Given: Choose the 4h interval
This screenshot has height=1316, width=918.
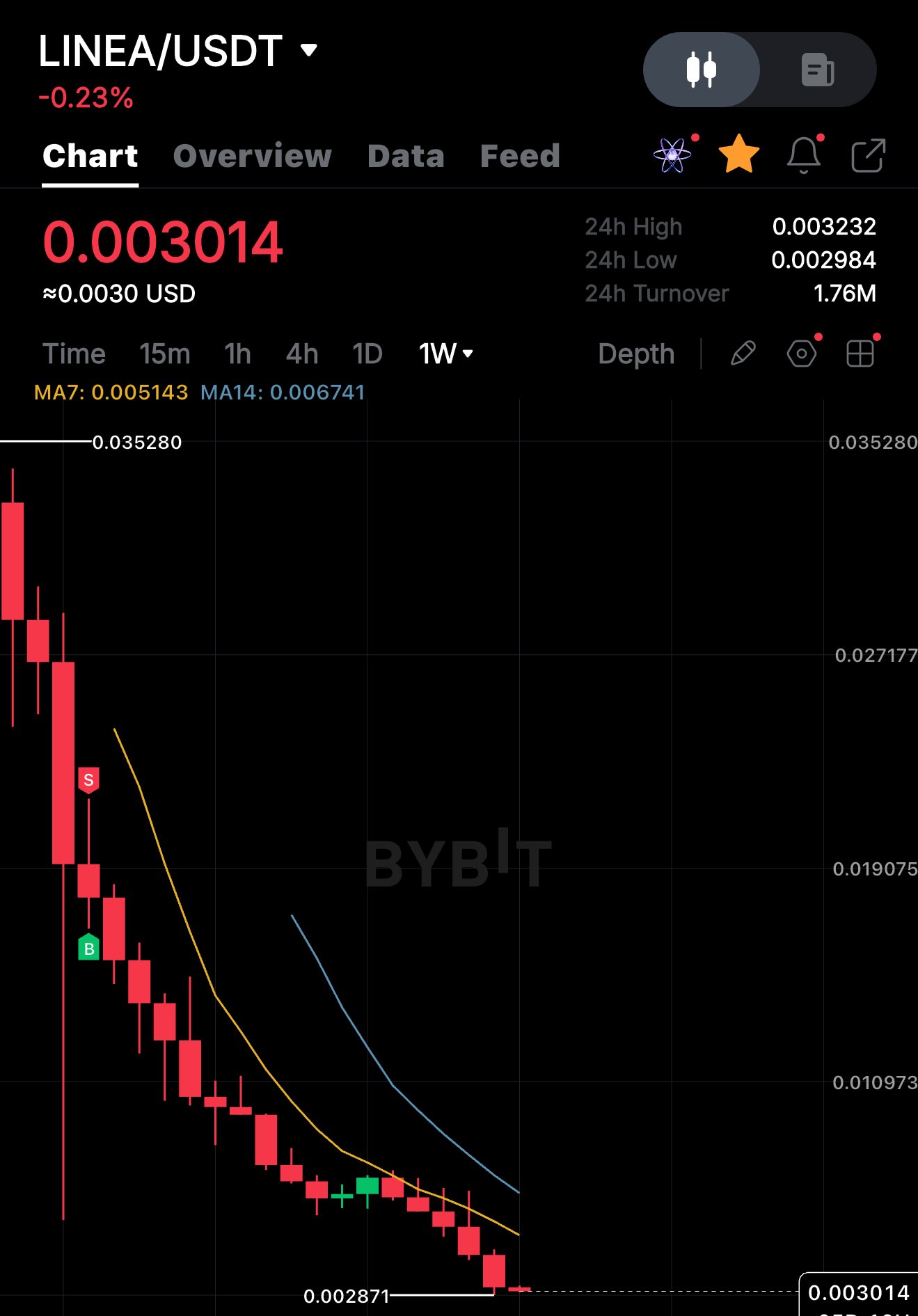Looking at the screenshot, I should pos(302,354).
